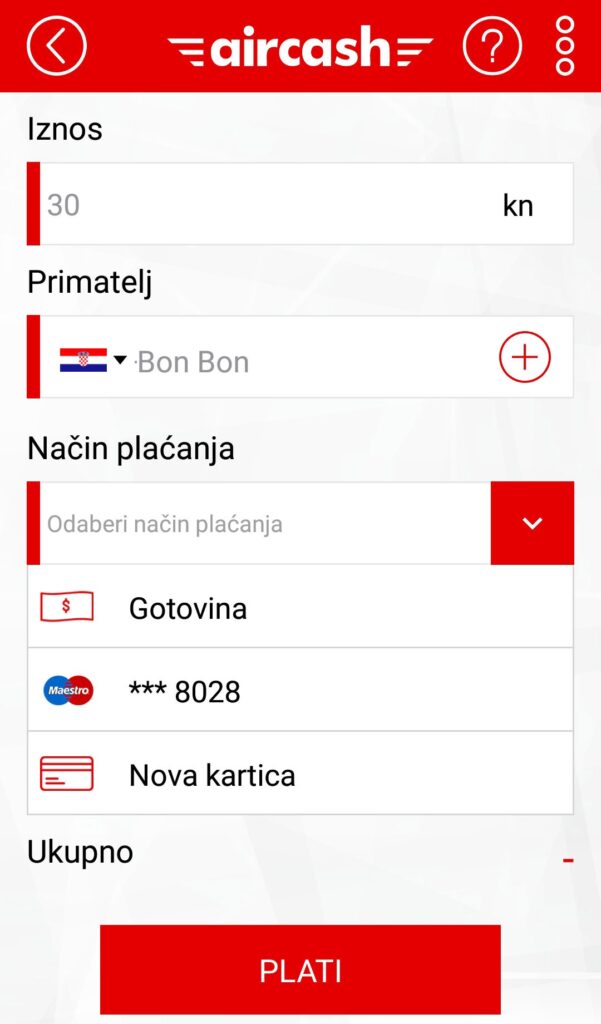Collapse the Način plaćanja dropdown
The width and height of the screenshot is (601, 1024).
(x=532, y=523)
